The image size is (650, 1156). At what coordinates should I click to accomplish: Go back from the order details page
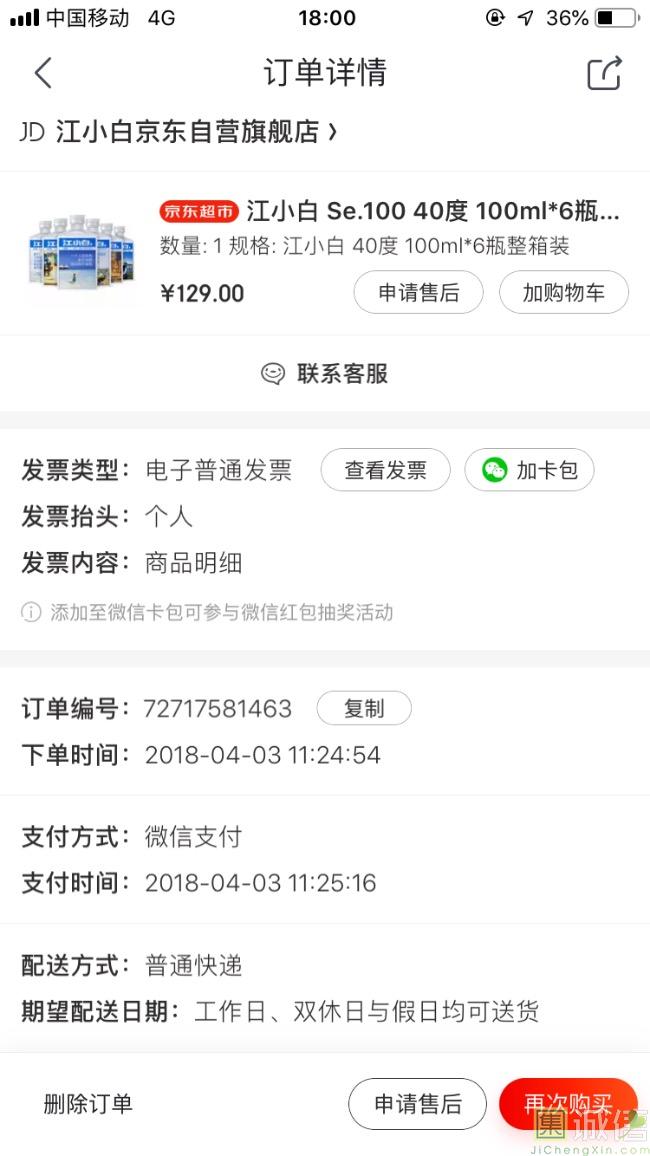click(x=43, y=73)
